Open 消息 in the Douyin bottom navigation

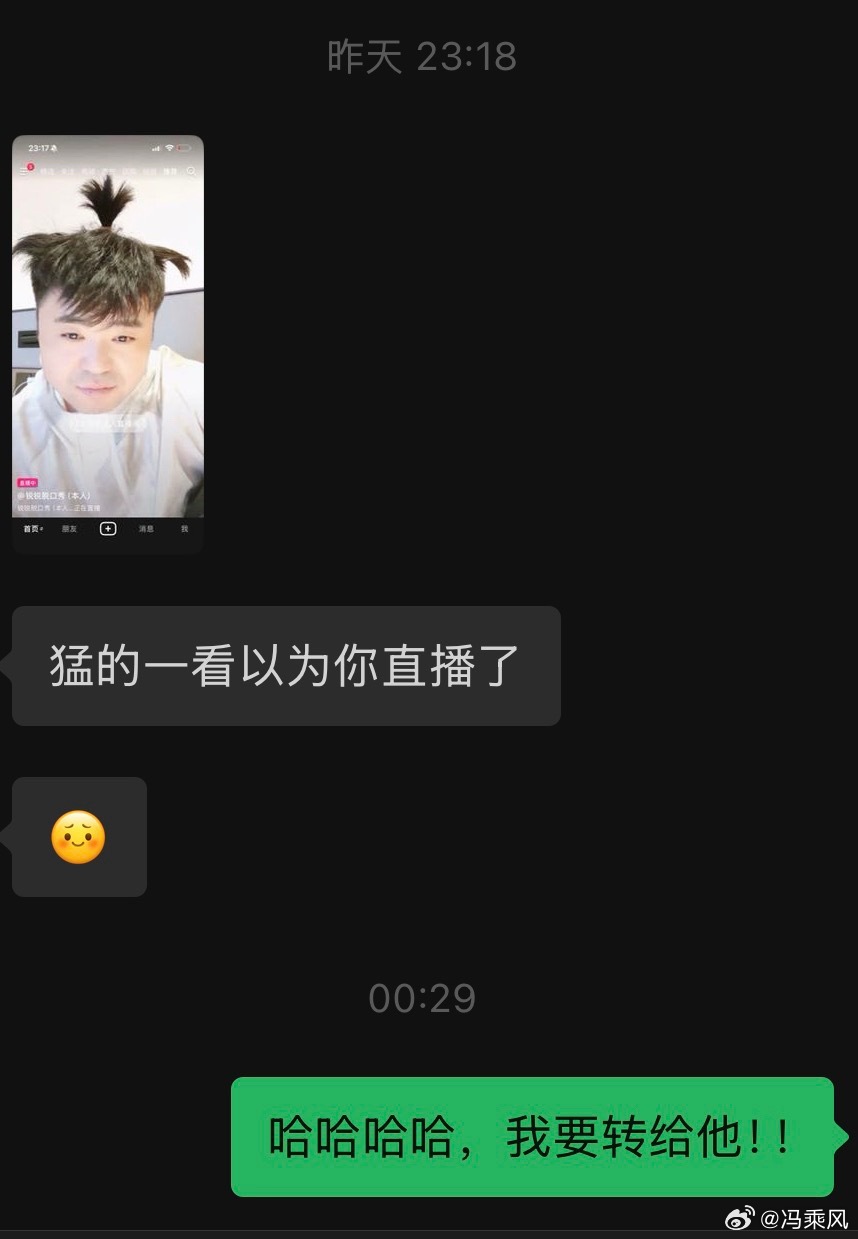[x=147, y=528]
